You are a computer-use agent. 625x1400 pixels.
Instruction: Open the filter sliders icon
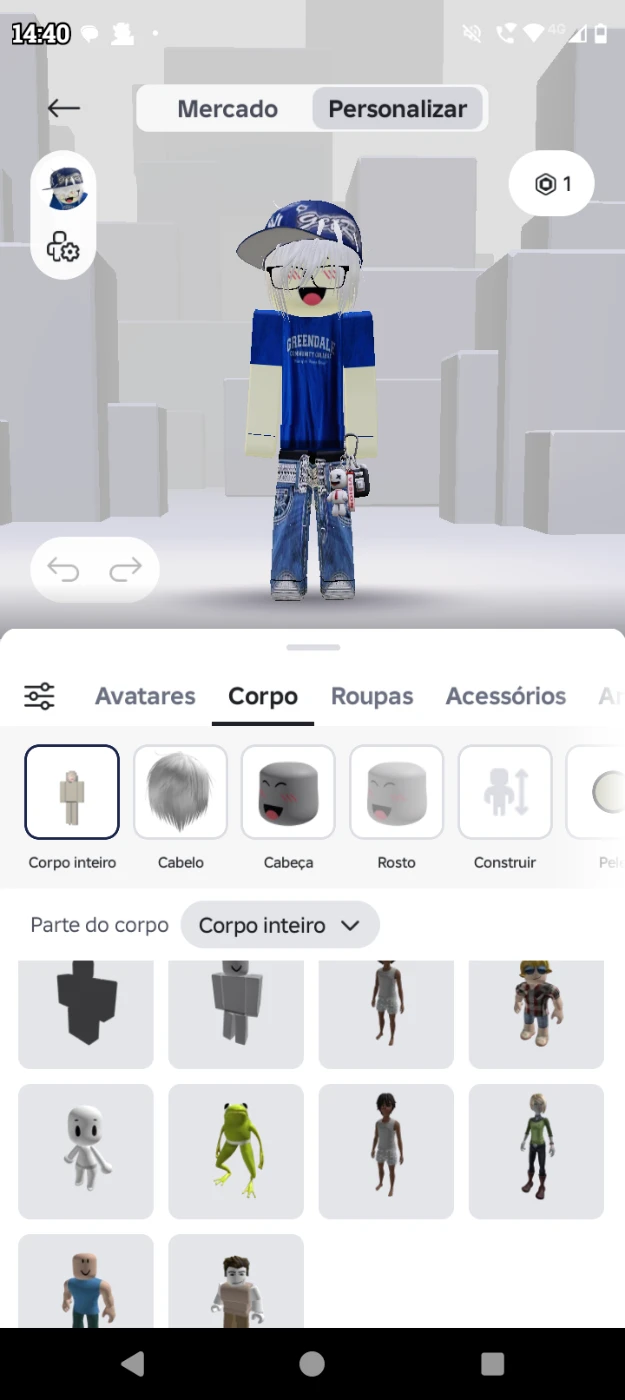(x=40, y=696)
